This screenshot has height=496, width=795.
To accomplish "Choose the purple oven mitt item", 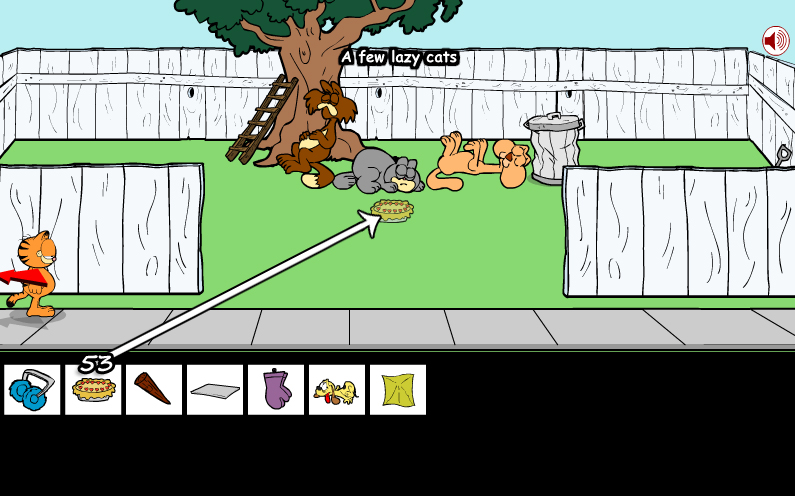I will pos(276,390).
